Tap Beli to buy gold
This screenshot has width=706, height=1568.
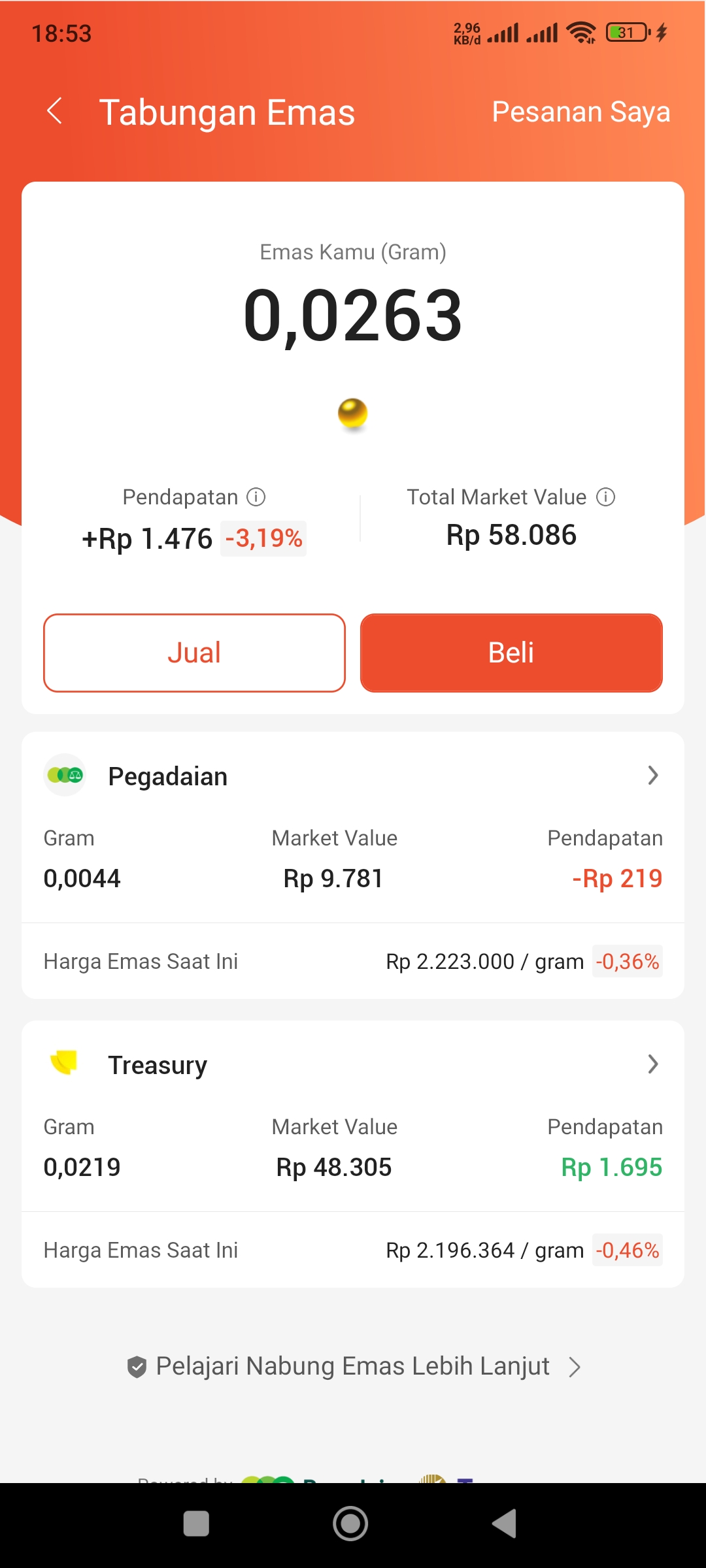click(x=511, y=653)
